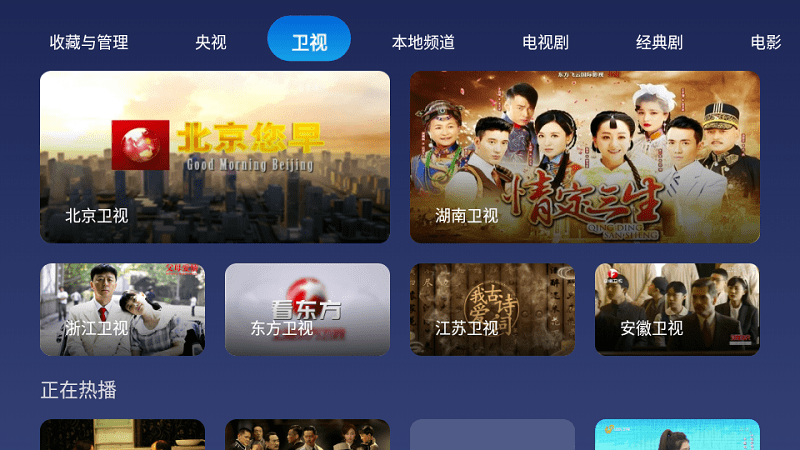The width and height of the screenshot is (800, 450).
Task: Tune in to 安徽卫视
Action: [x=677, y=309]
